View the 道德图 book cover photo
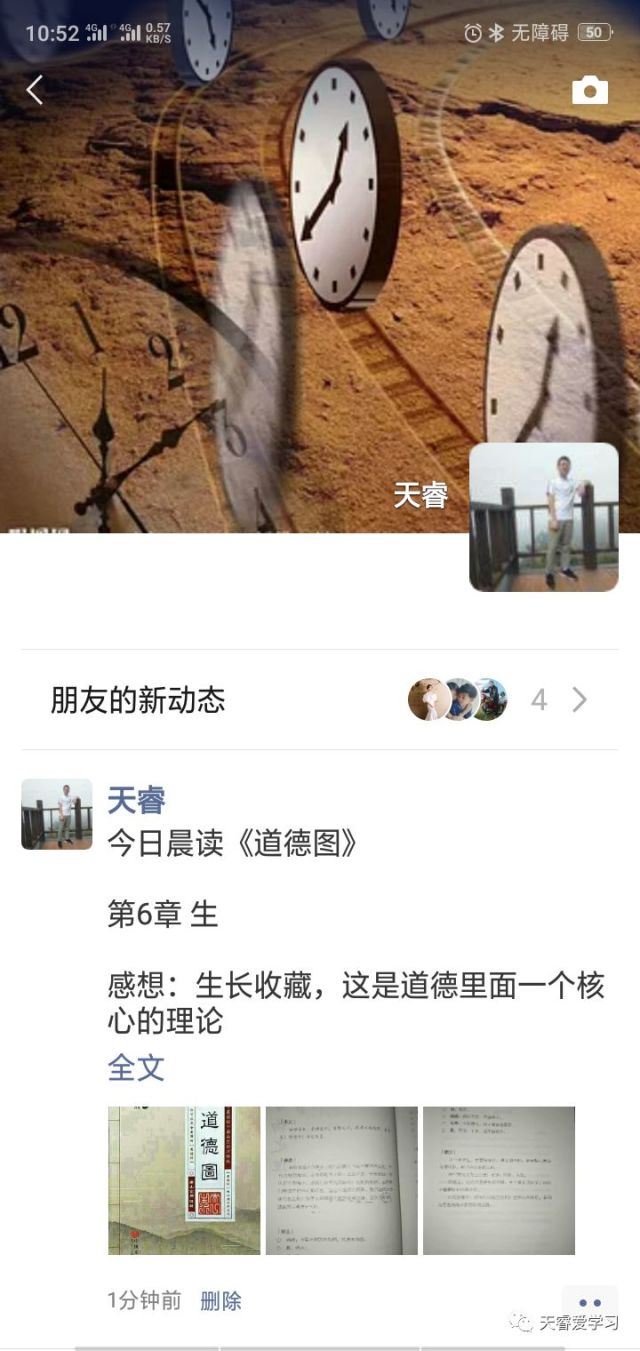 click(184, 1180)
